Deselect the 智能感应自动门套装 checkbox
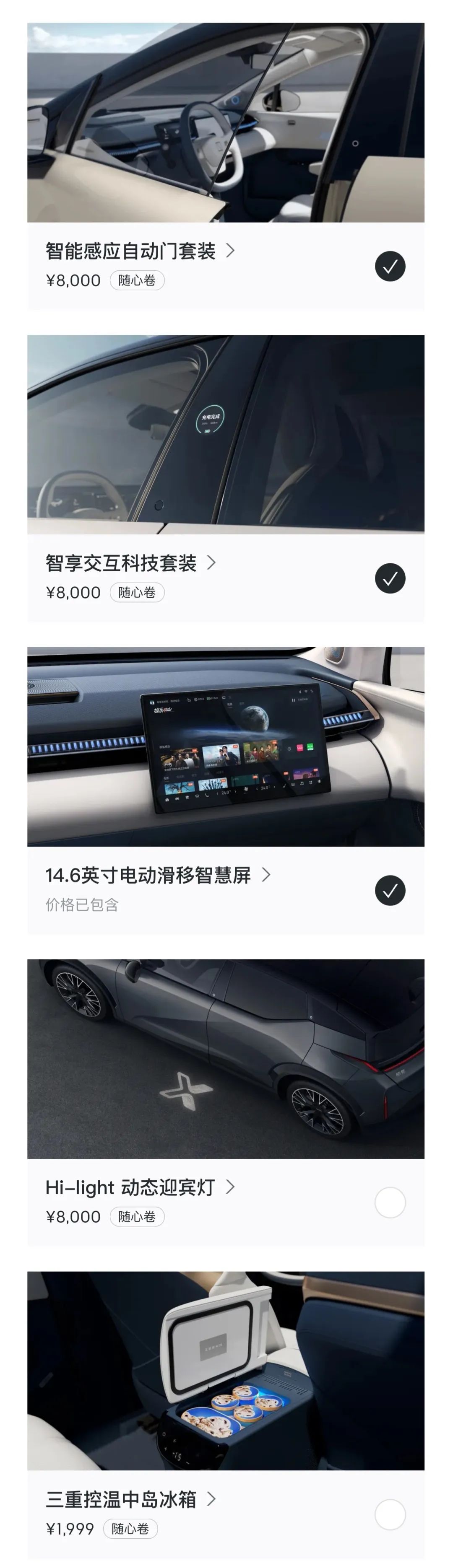453x1568 pixels. [x=390, y=266]
